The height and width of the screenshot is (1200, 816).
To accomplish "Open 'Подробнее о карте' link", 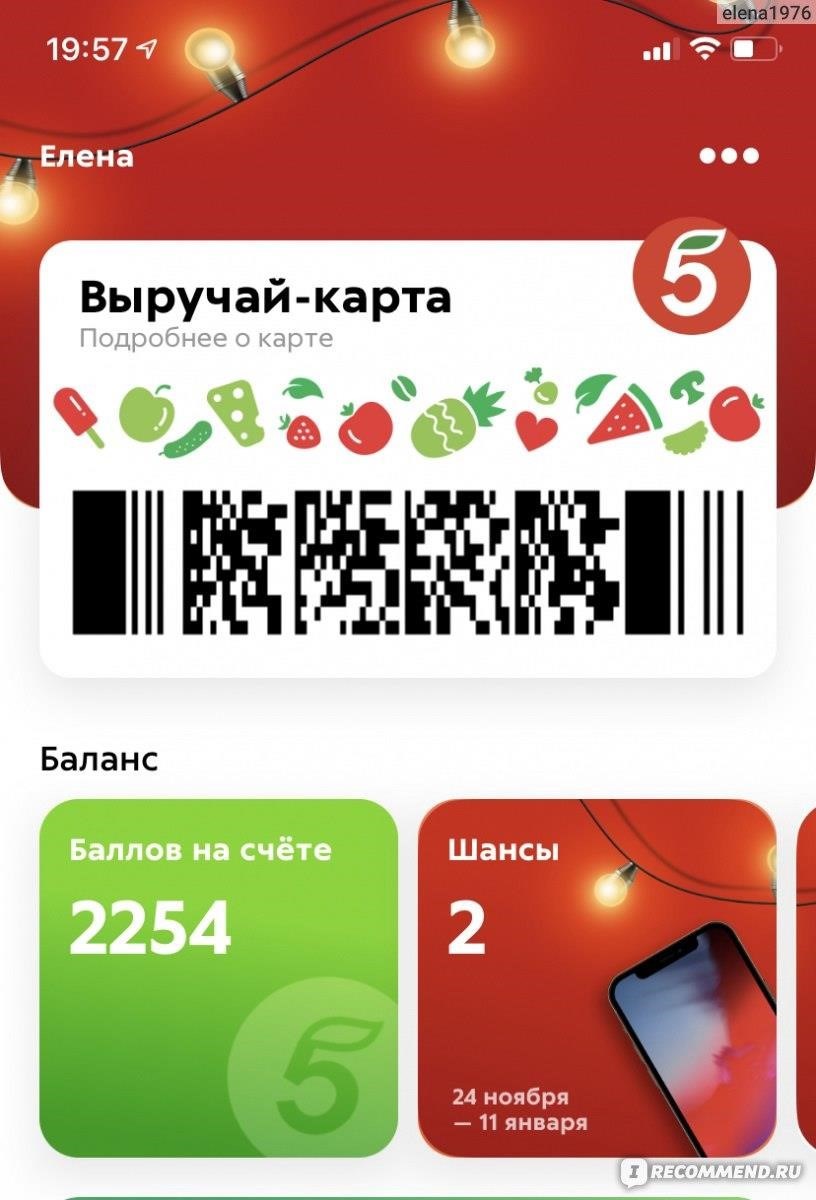I will coord(206,338).
